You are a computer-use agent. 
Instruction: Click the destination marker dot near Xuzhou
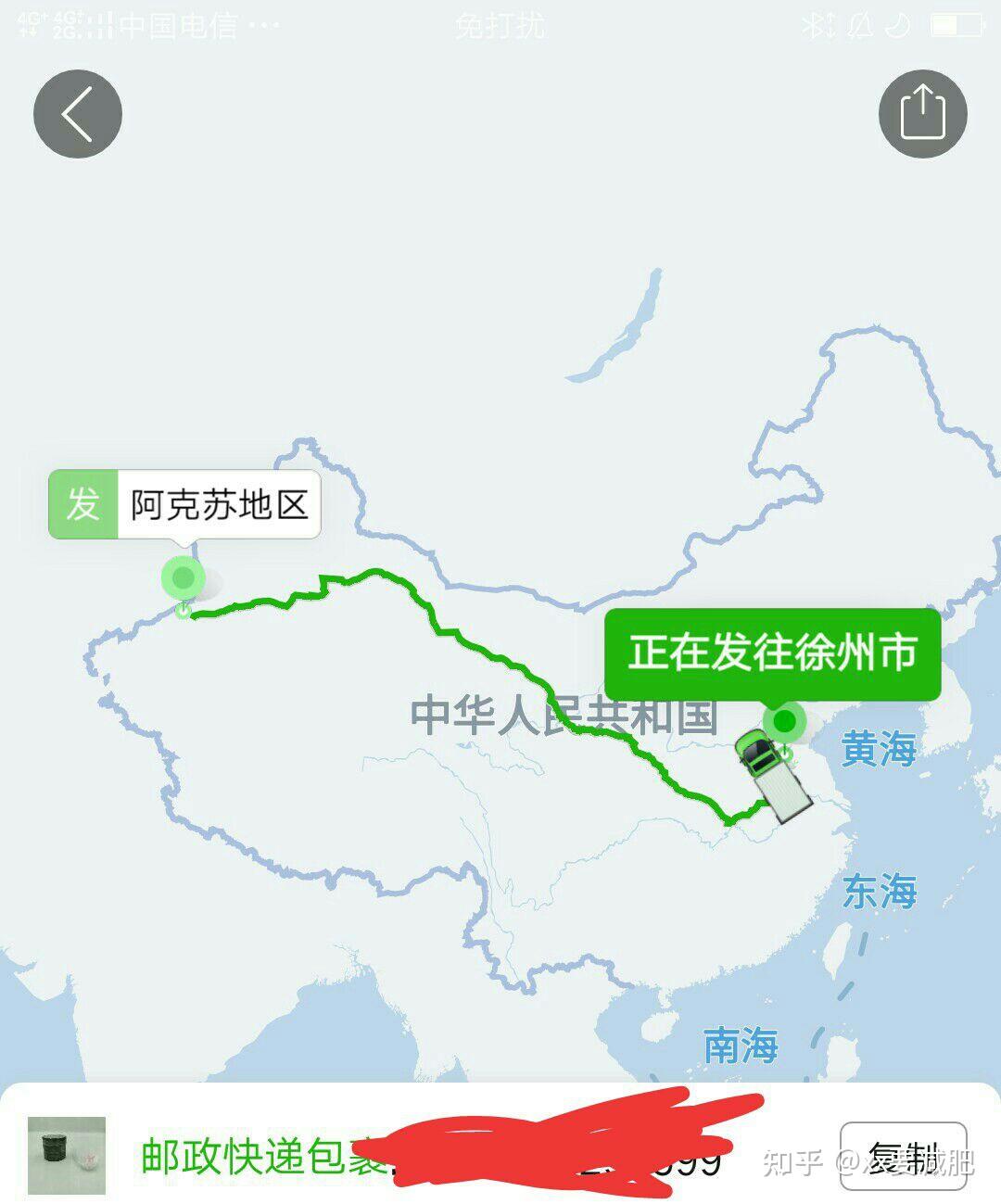(x=783, y=723)
